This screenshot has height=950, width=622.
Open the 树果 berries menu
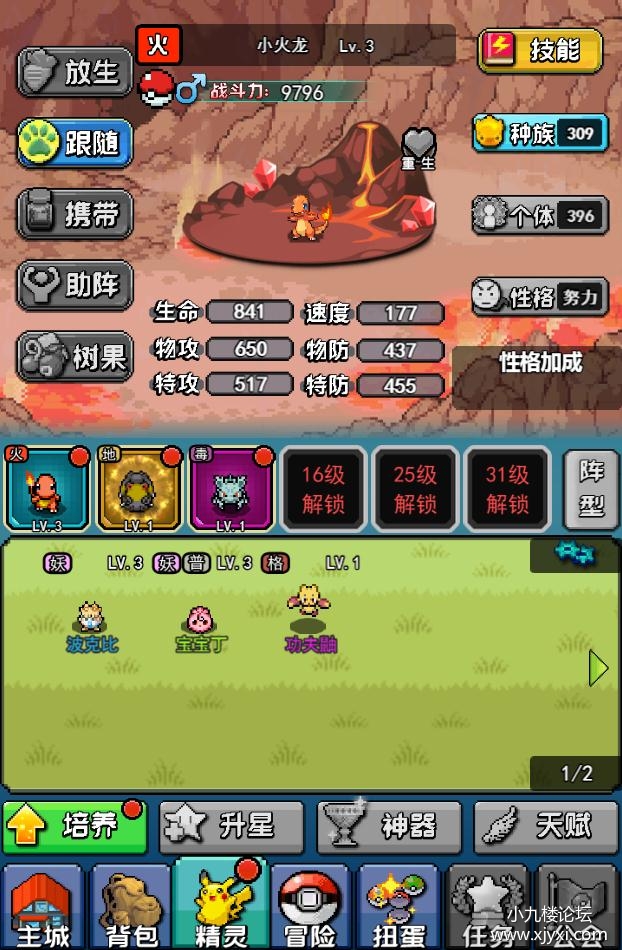(74, 356)
